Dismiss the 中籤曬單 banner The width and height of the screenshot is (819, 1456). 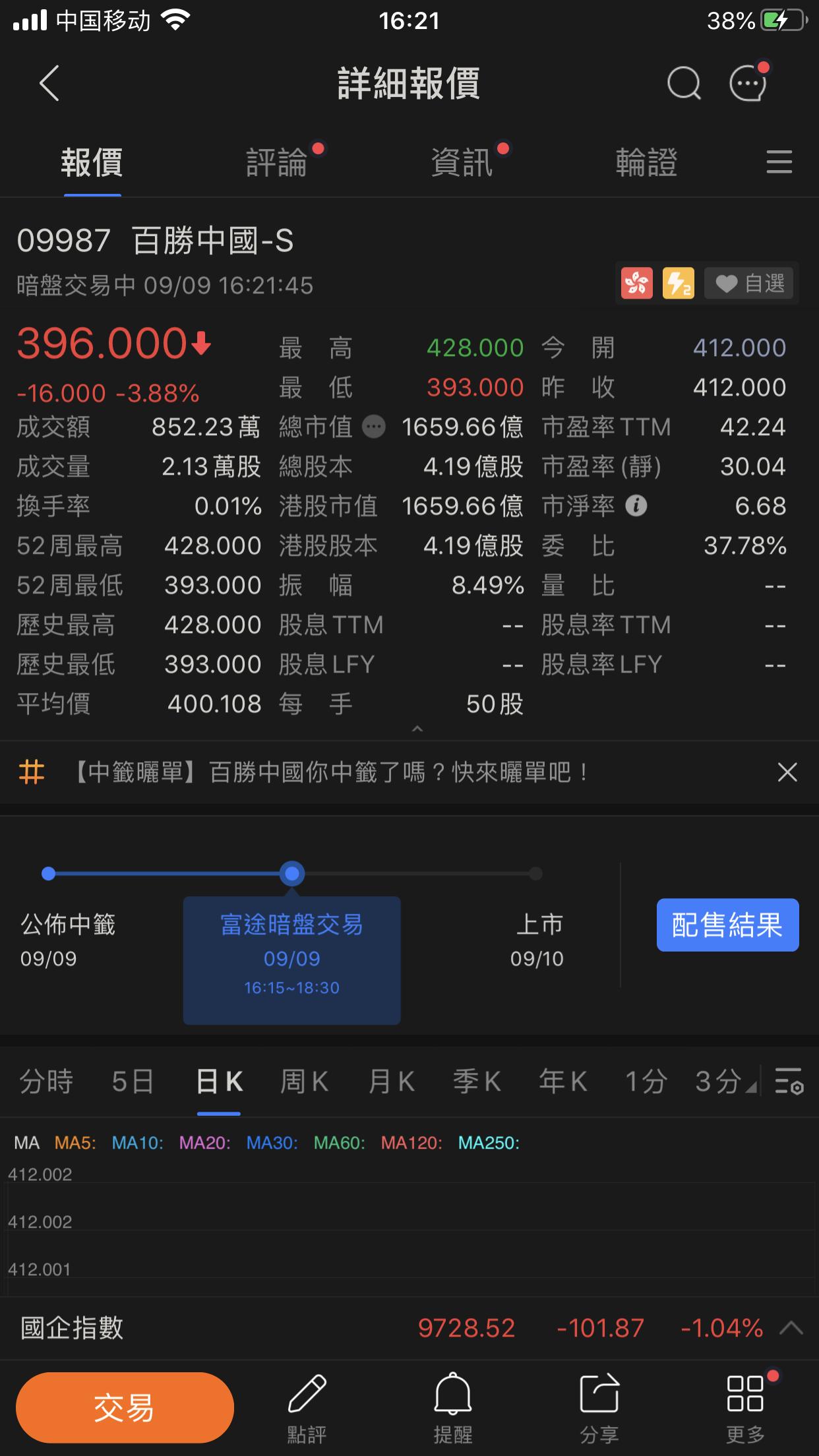point(787,772)
